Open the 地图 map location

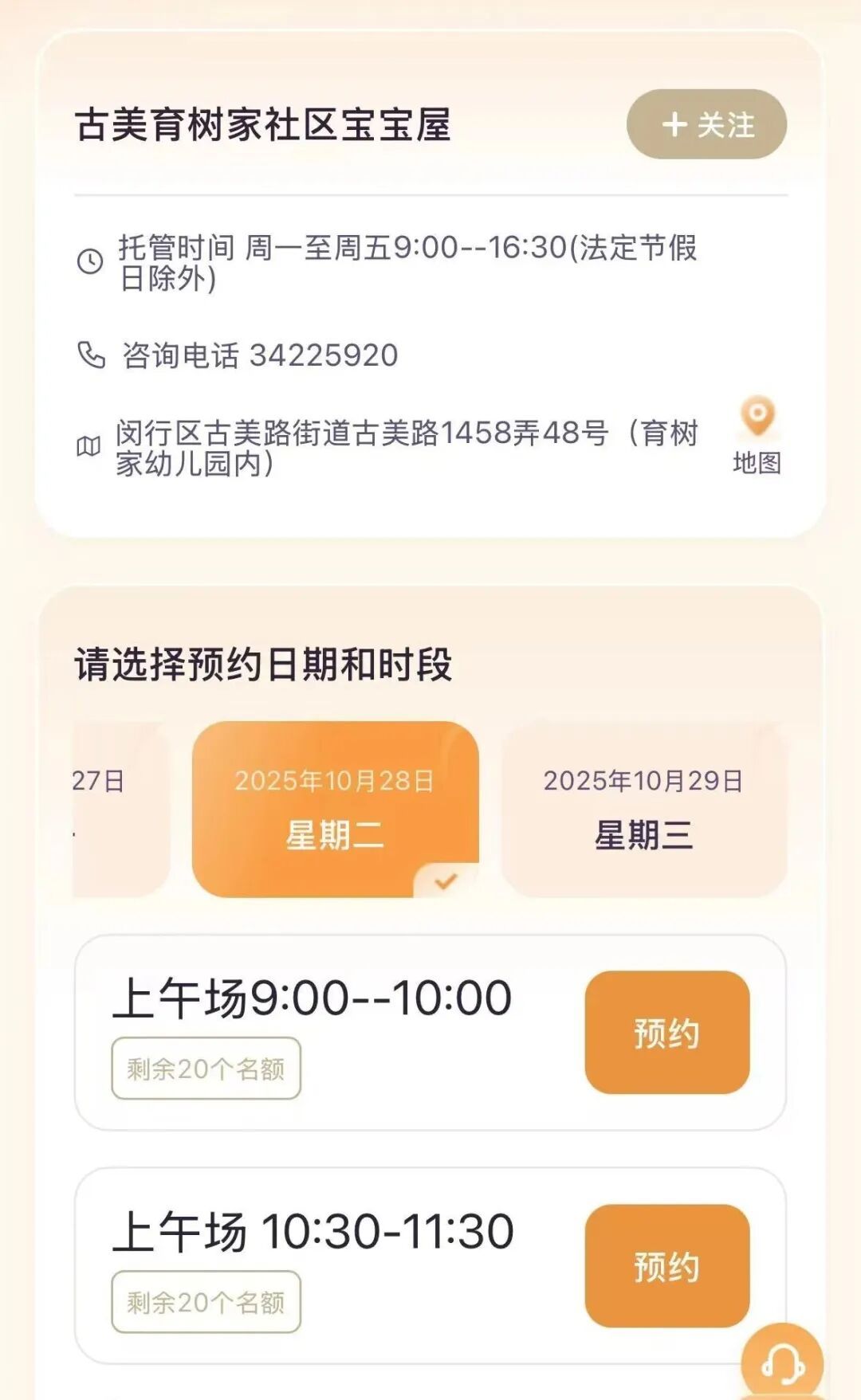pos(757,436)
